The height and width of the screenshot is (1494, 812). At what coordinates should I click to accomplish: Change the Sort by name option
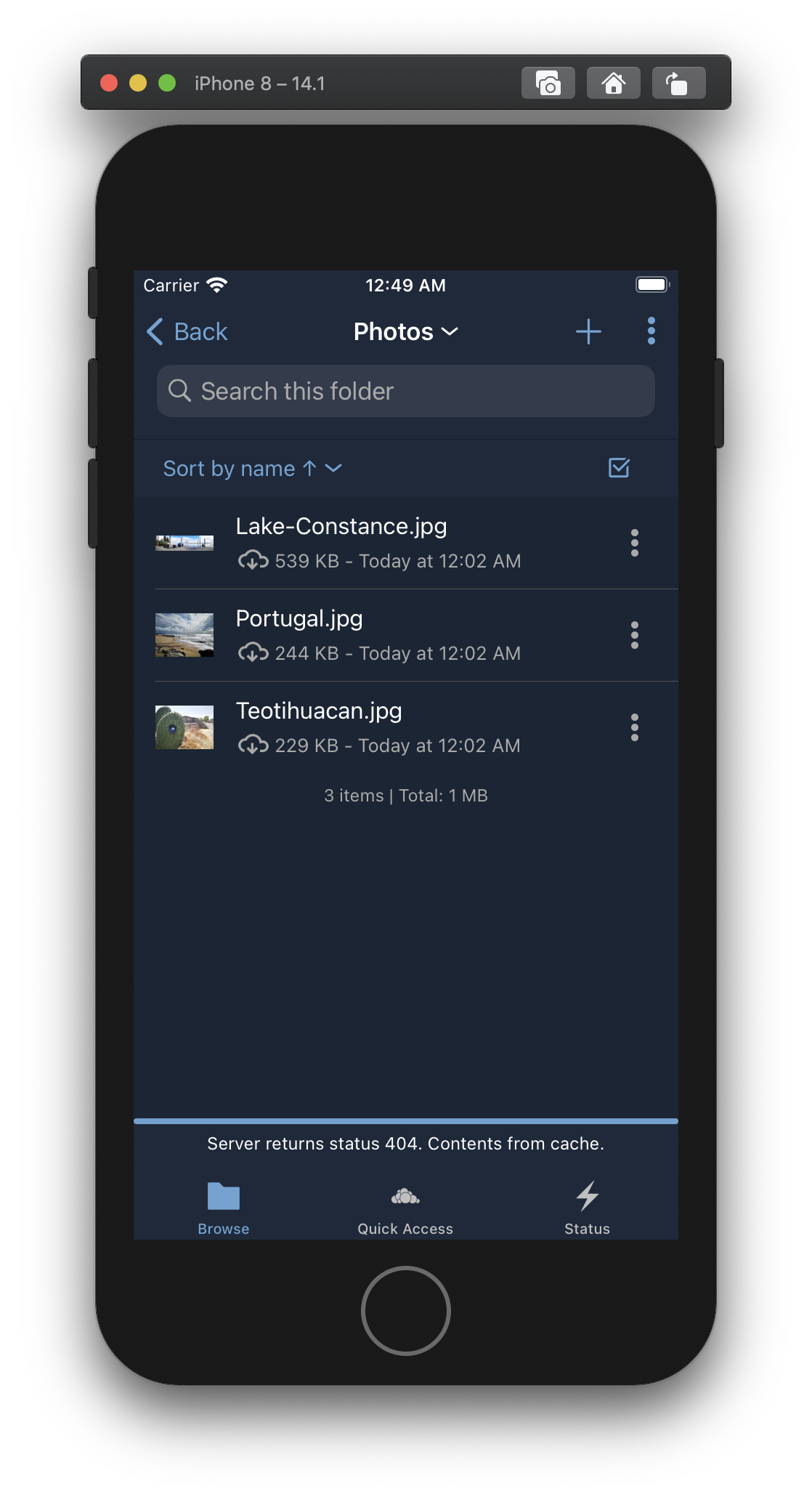point(251,469)
